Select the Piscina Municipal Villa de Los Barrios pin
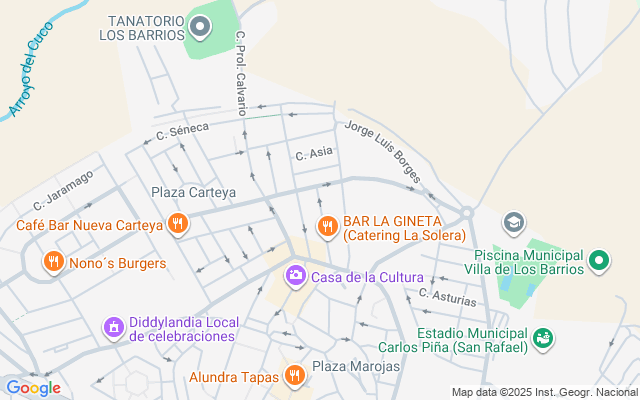This screenshot has width=640, height=400. click(599, 261)
